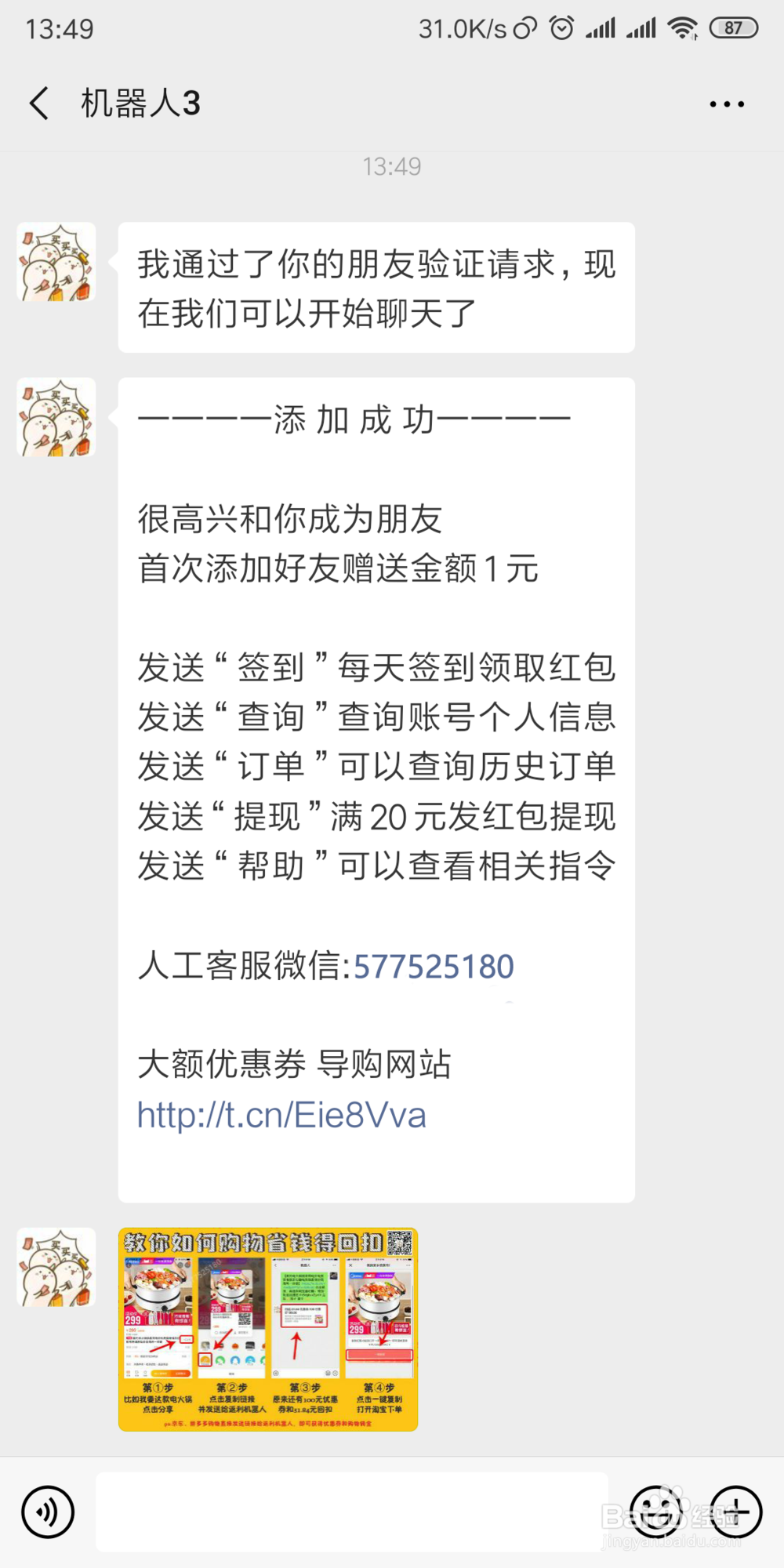Open the emoji picker
Viewport: 784px width, 1568px height.
655,1512
